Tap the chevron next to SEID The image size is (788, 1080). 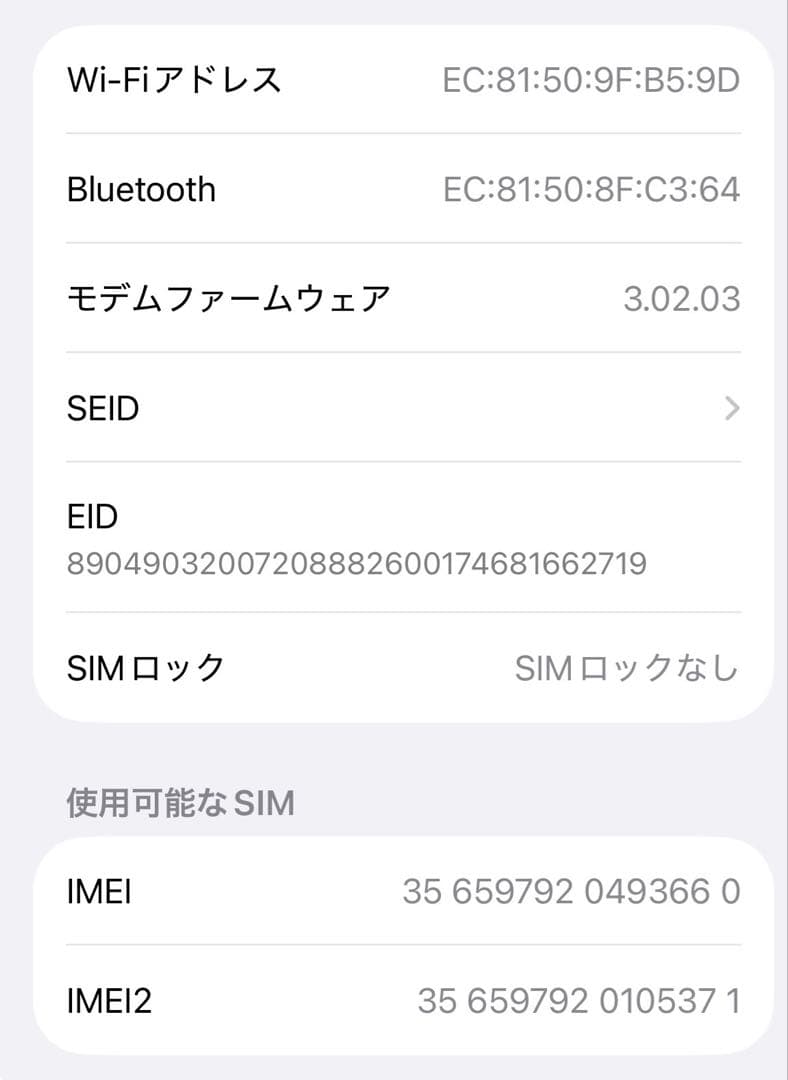[731, 408]
